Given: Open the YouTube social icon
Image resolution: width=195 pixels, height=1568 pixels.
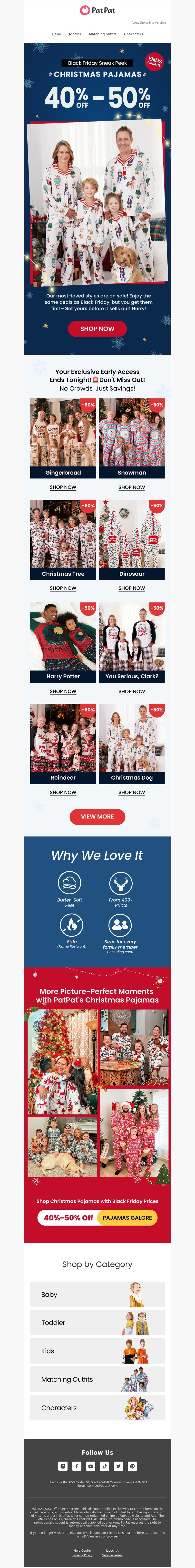Looking at the screenshot, I should tap(90, 1466).
